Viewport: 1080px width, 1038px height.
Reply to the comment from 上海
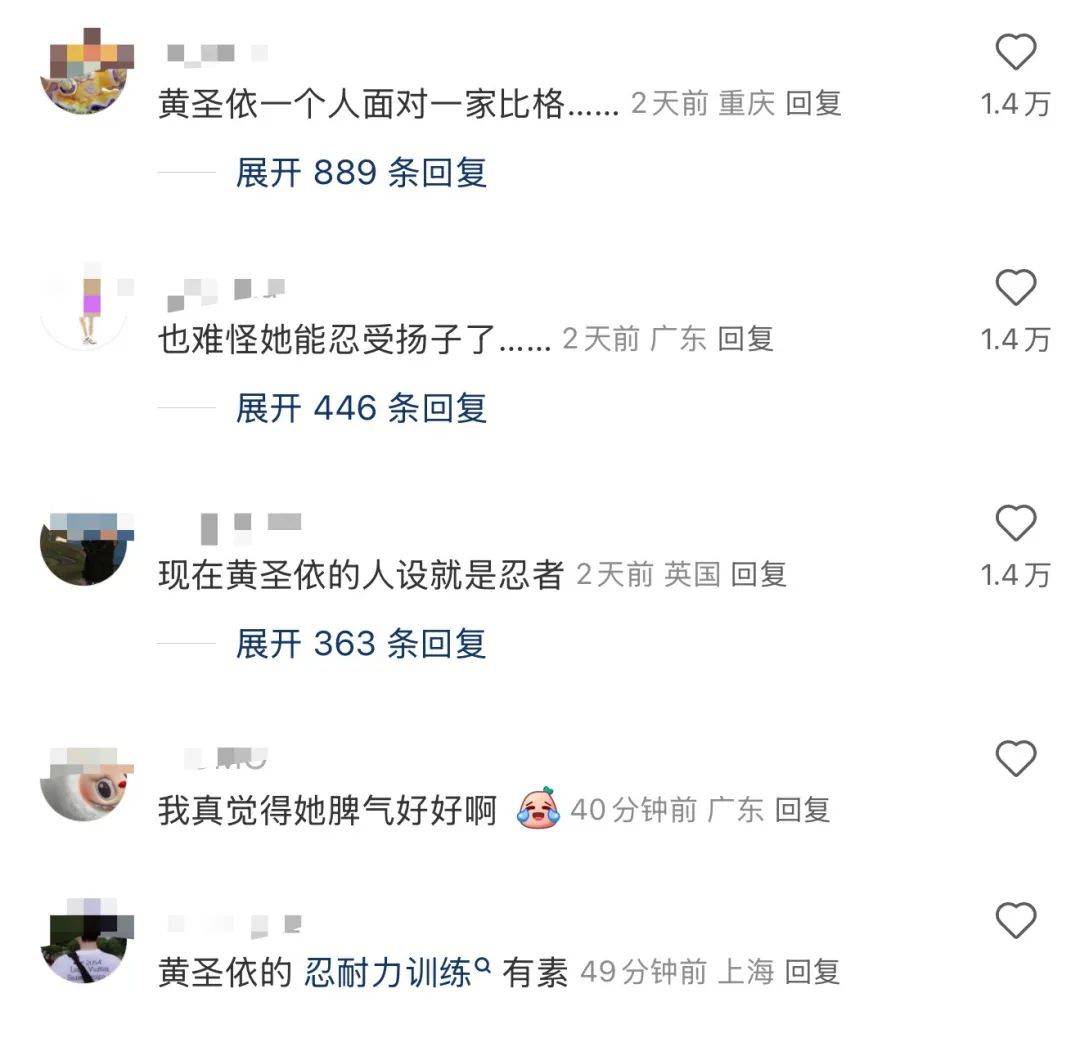[811, 972]
